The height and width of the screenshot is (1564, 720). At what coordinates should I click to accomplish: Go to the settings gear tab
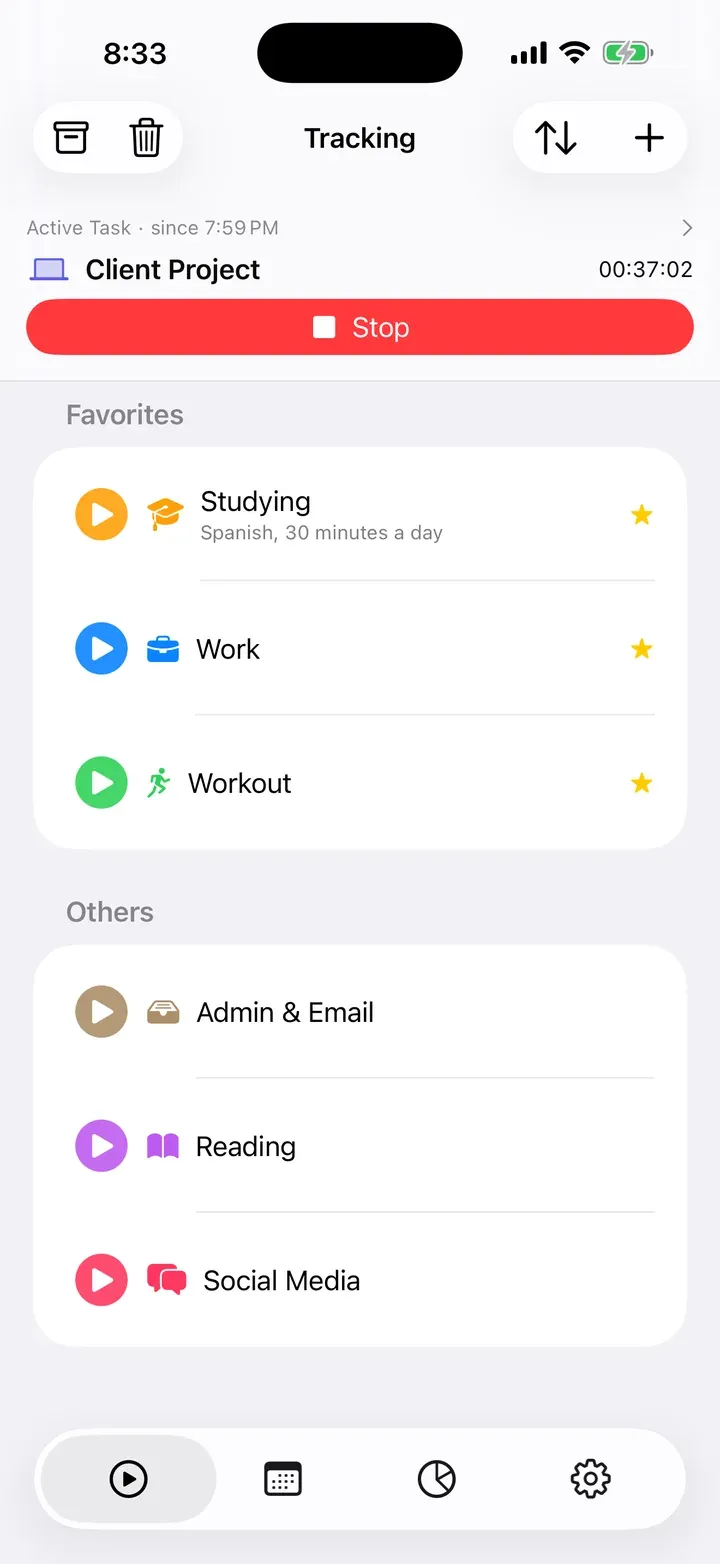(591, 1479)
